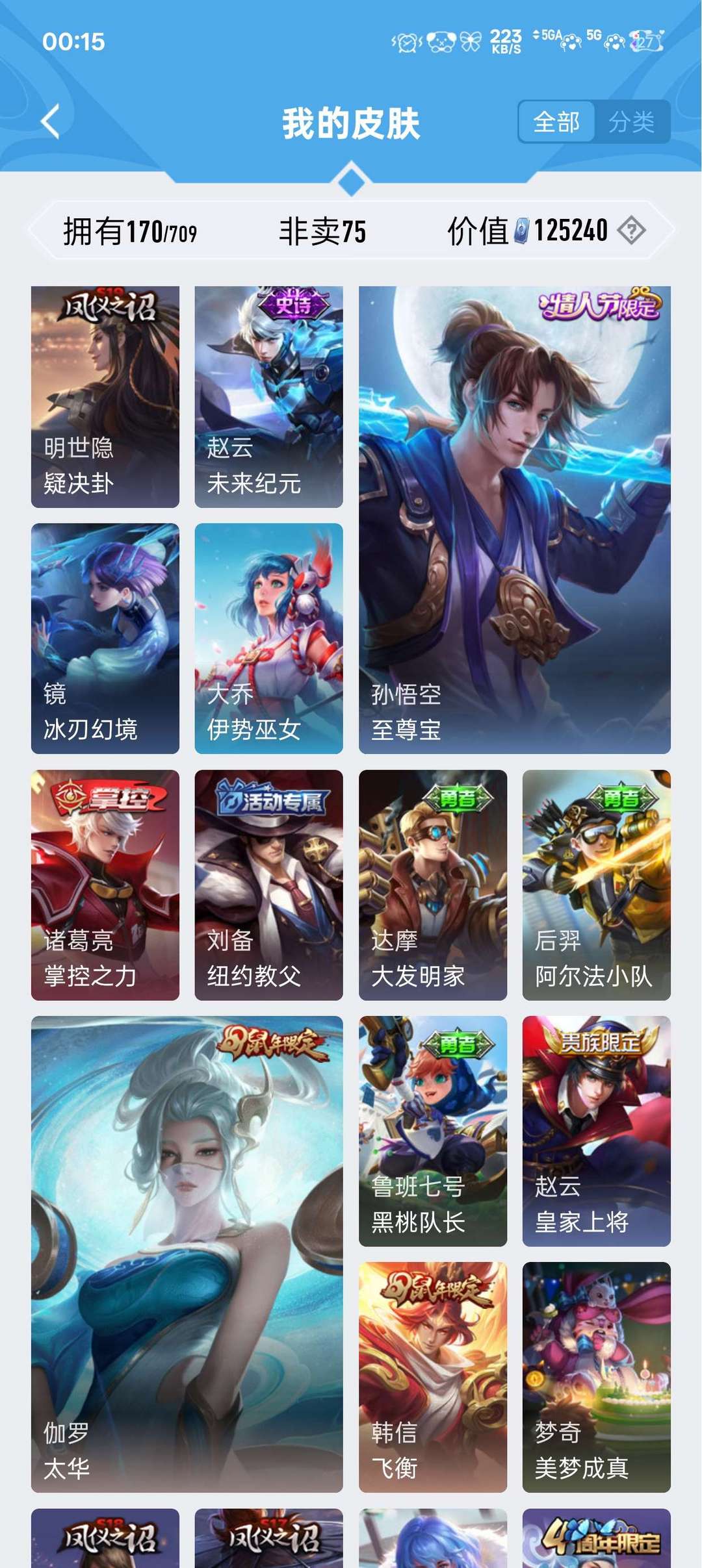View 刘备 纽约教父 skin
The height and width of the screenshot is (1568, 702).
[x=268, y=885]
